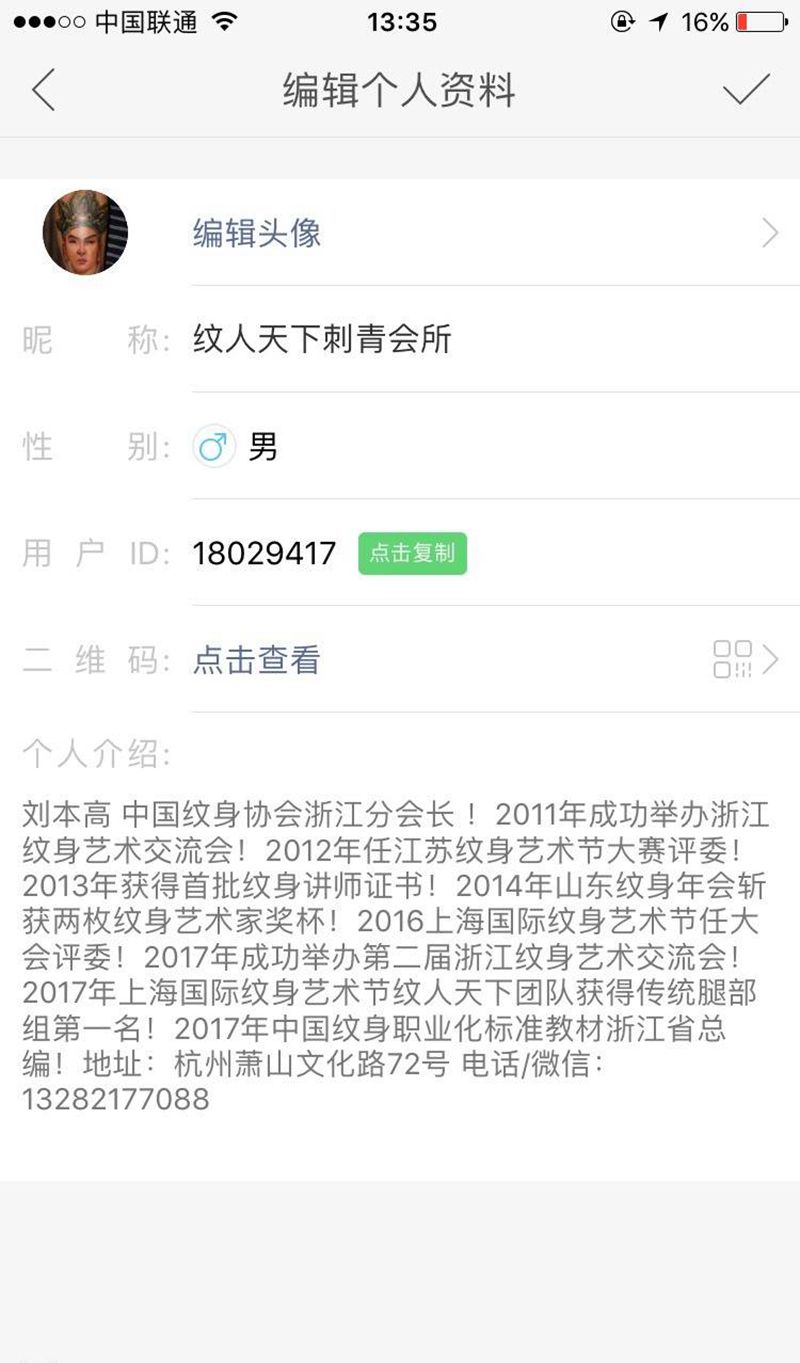The height and width of the screenshot is (1363, 800).
Task: Copy user ID with 点击复制
Action: point(412,554)
